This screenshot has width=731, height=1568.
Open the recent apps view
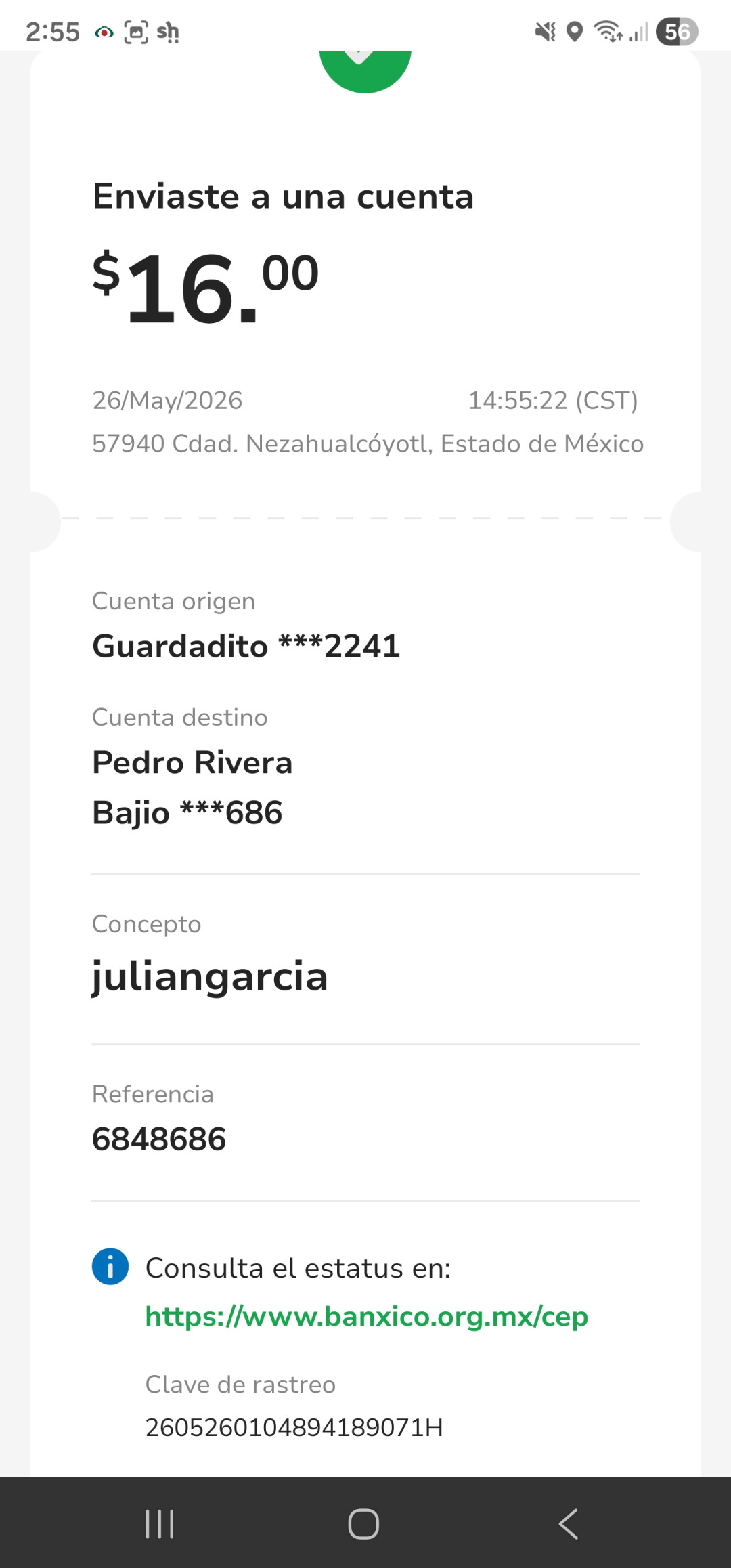coord(160,1523)
